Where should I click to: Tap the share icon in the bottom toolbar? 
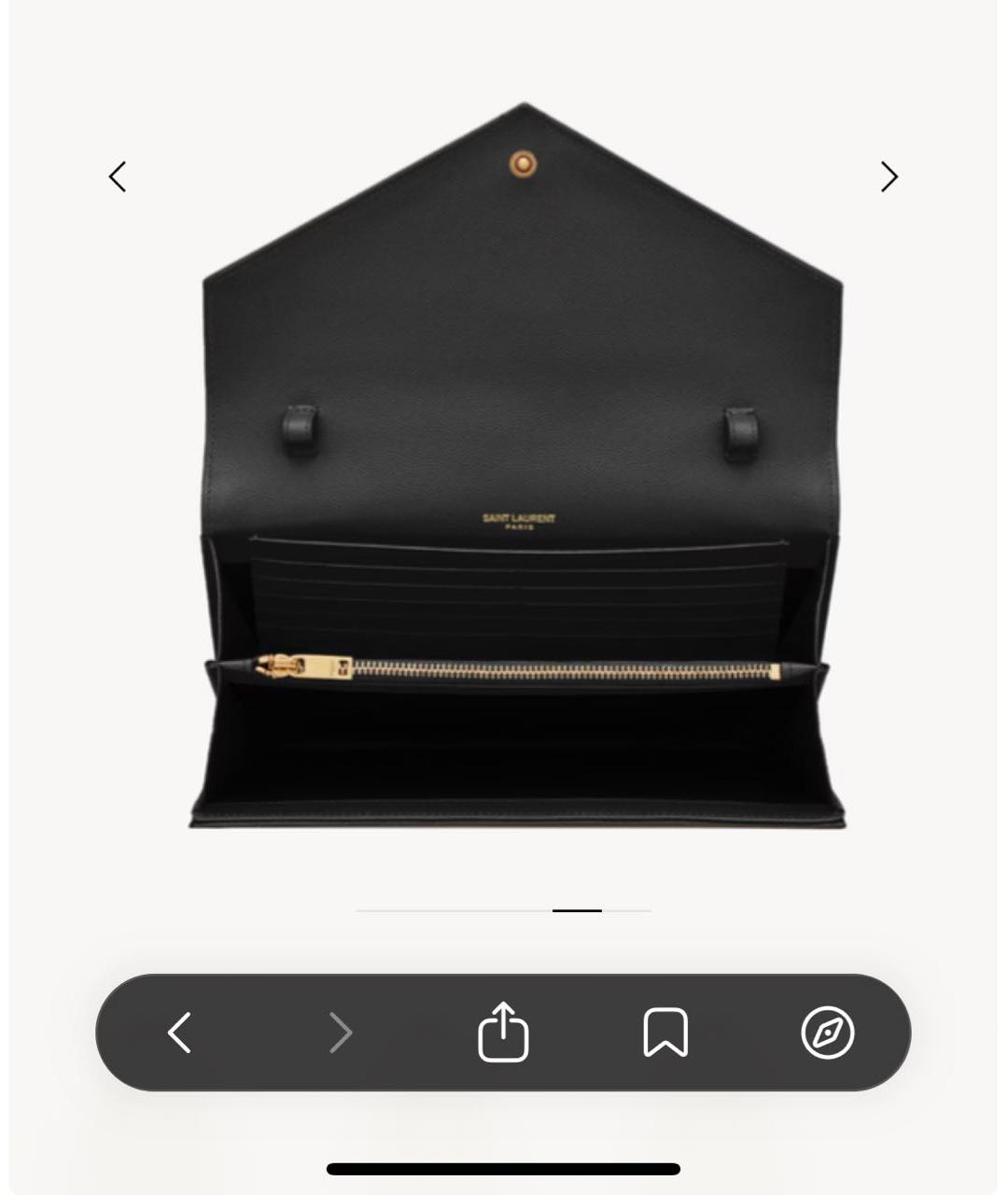coord(504,1033)
